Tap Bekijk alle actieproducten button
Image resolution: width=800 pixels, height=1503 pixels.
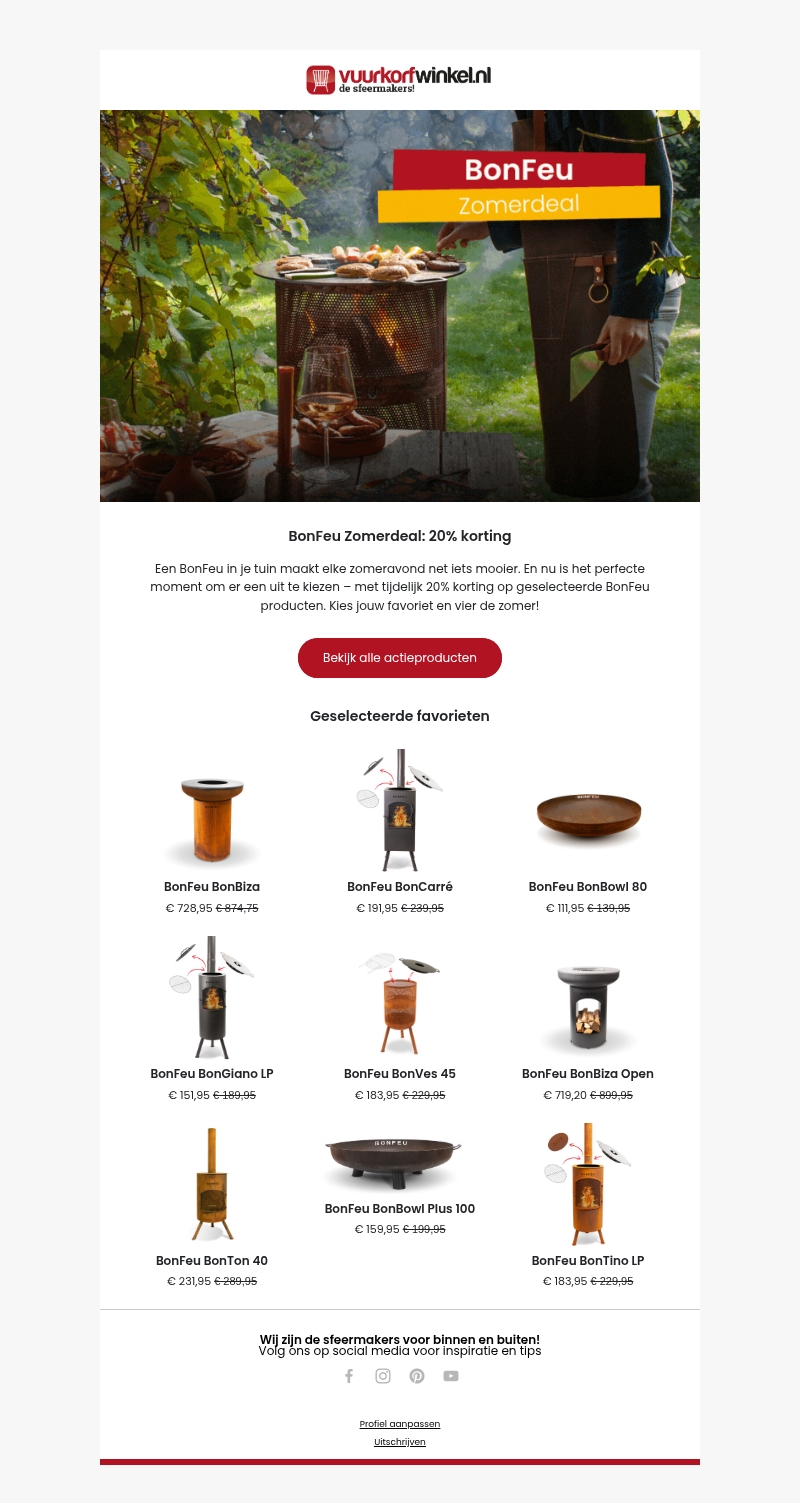click(399, 658)
